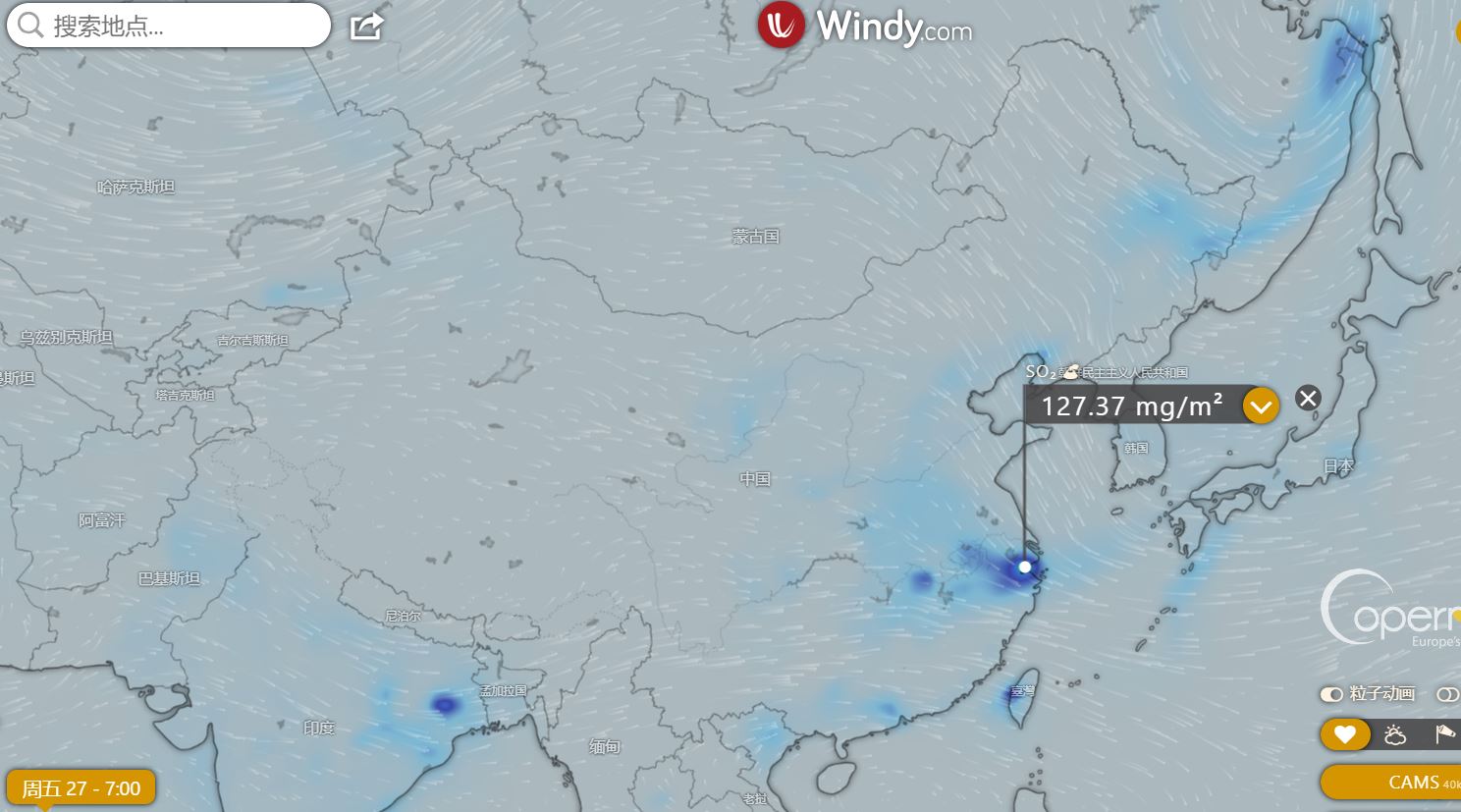
Task: Switch to the sun-and-cloud weather layer
Action: 1394,733
